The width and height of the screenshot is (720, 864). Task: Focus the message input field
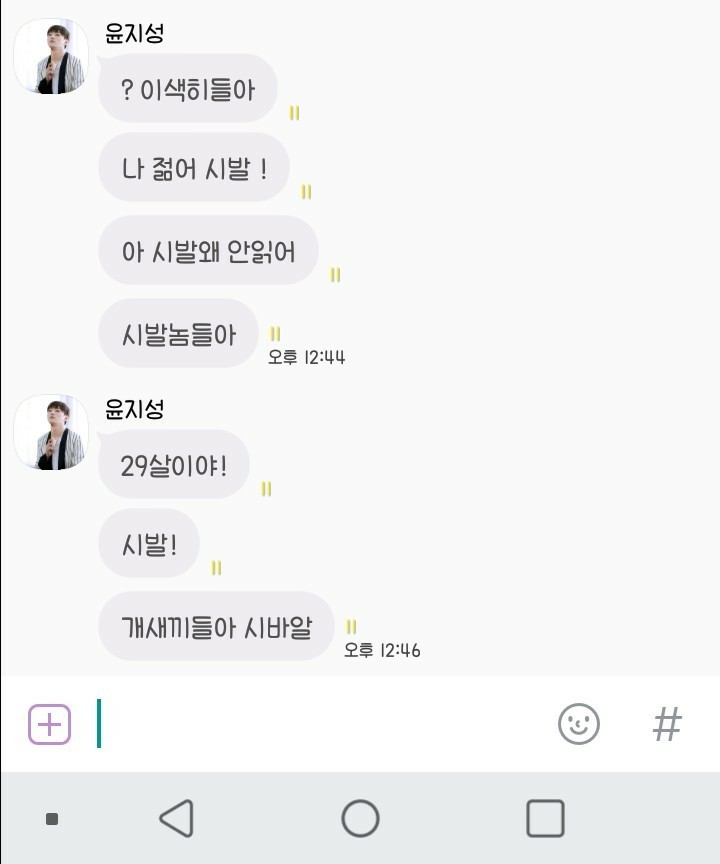320,724
